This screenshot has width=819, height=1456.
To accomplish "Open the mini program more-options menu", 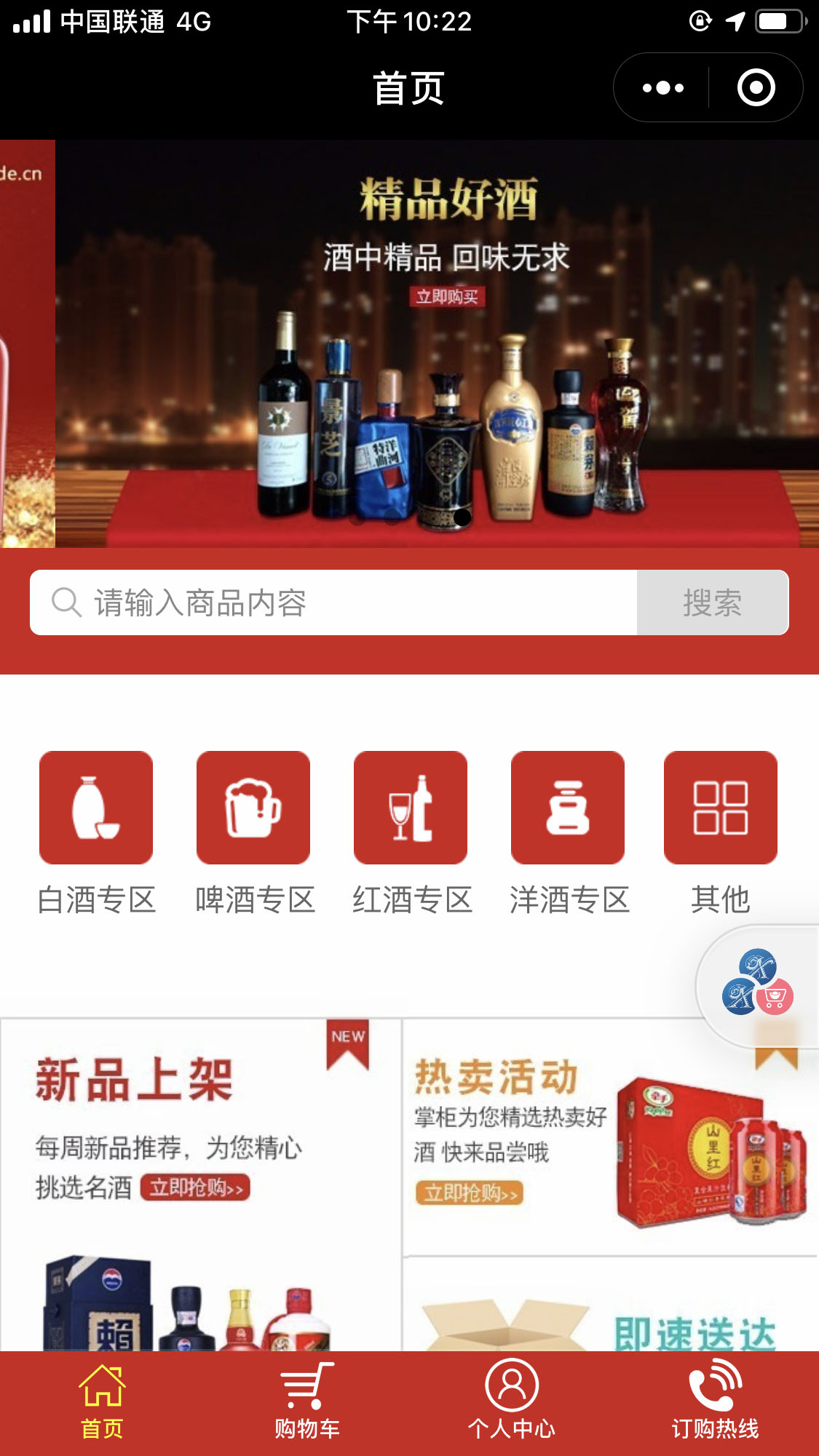I will click(x=662, y=88).
